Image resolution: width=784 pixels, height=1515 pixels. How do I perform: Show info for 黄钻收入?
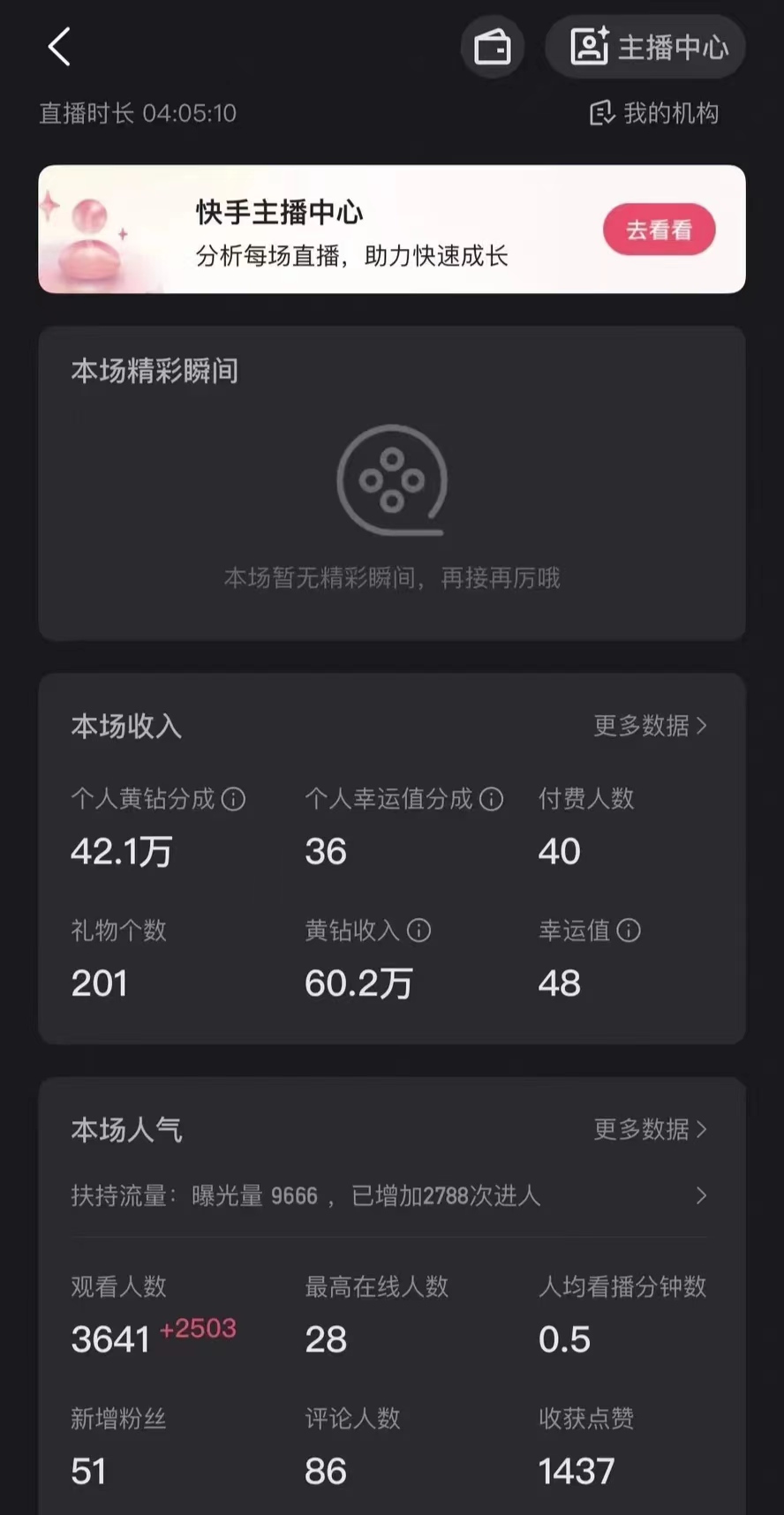[418, 931]
